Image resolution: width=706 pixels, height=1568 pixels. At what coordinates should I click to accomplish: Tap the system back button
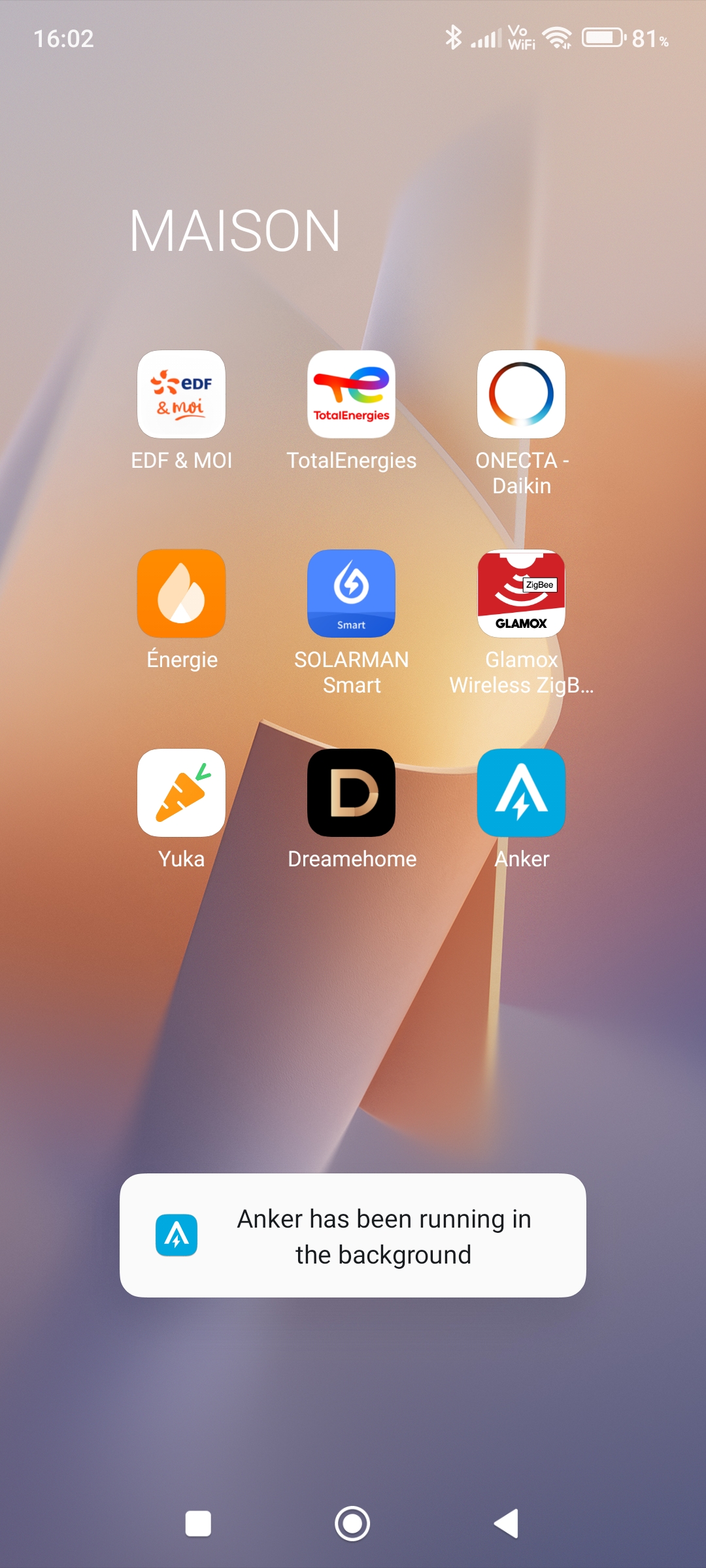507,1524
